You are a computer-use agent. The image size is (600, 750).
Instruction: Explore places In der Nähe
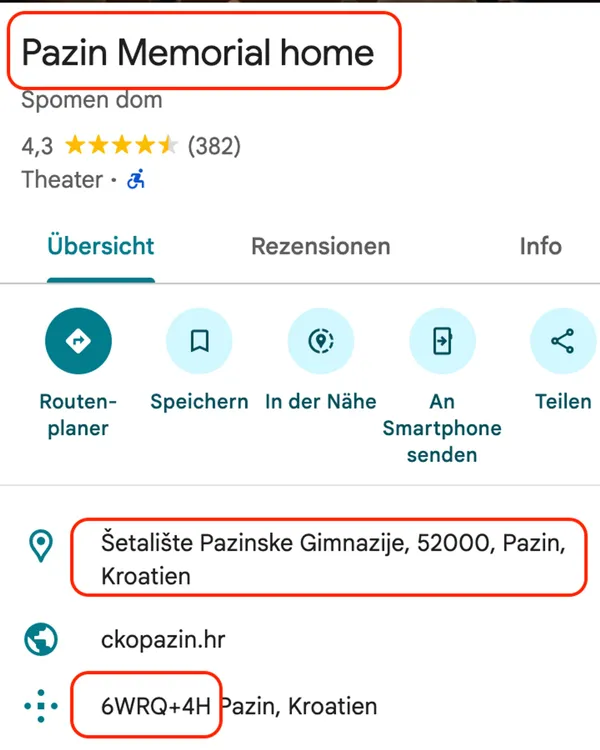point(320,342)
